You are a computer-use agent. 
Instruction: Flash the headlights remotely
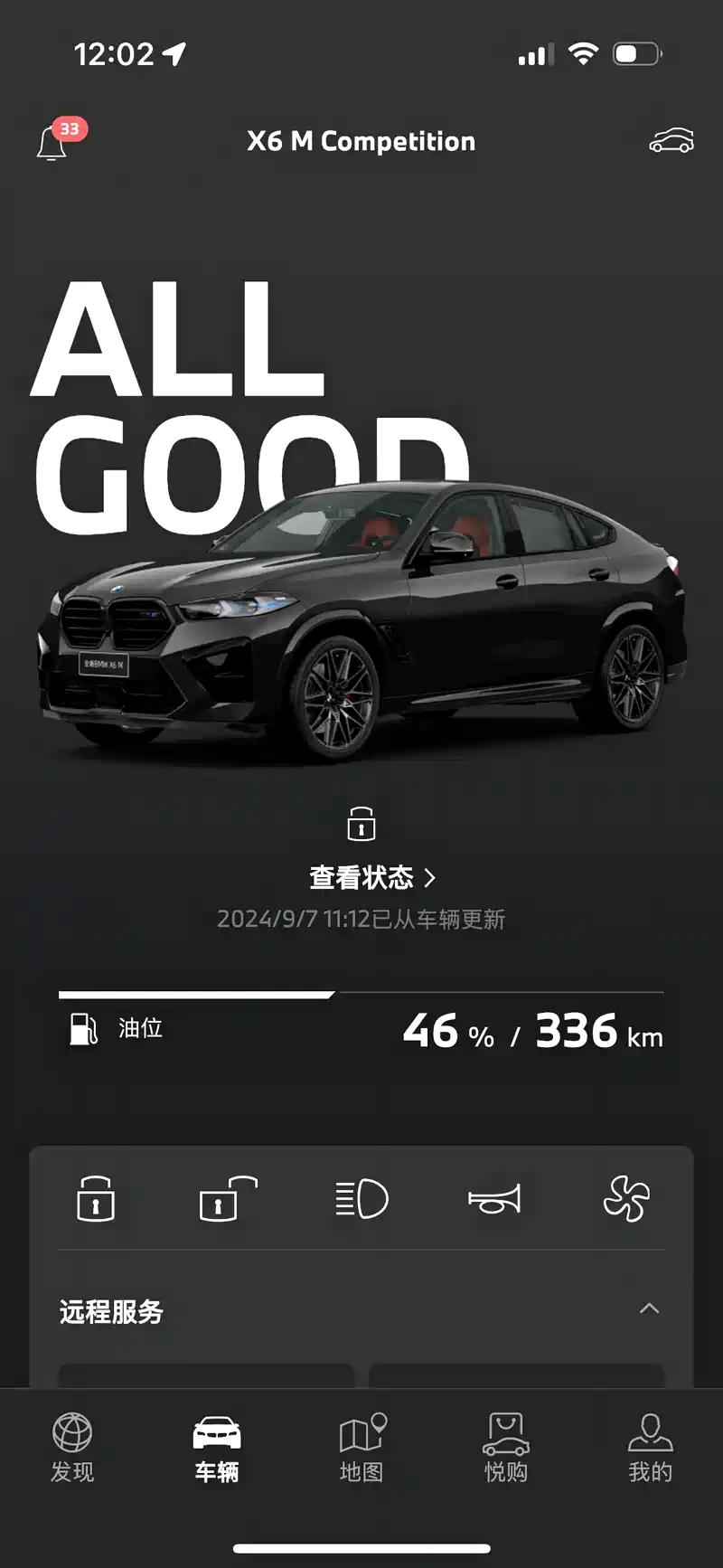coord(361,1199)
